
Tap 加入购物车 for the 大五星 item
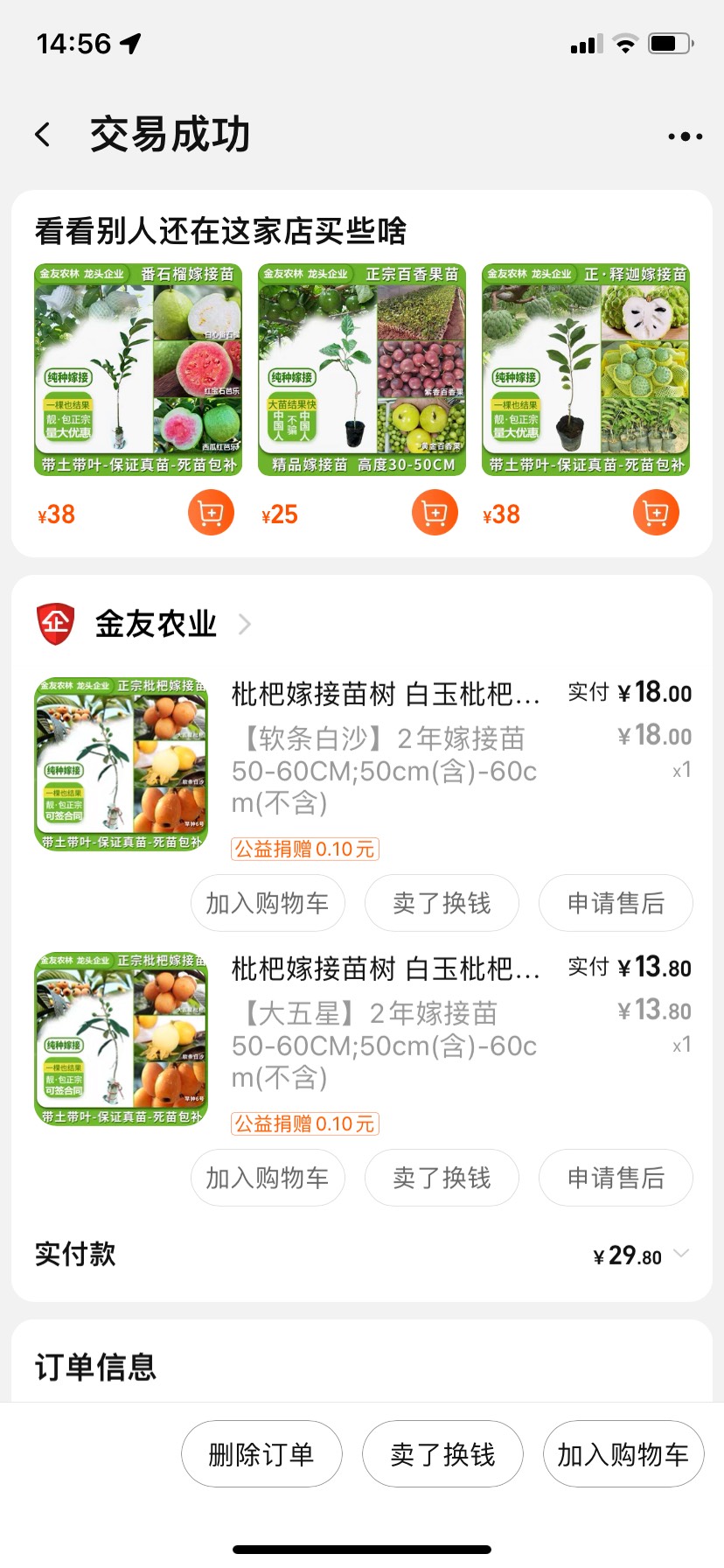tap(268, 1178)
